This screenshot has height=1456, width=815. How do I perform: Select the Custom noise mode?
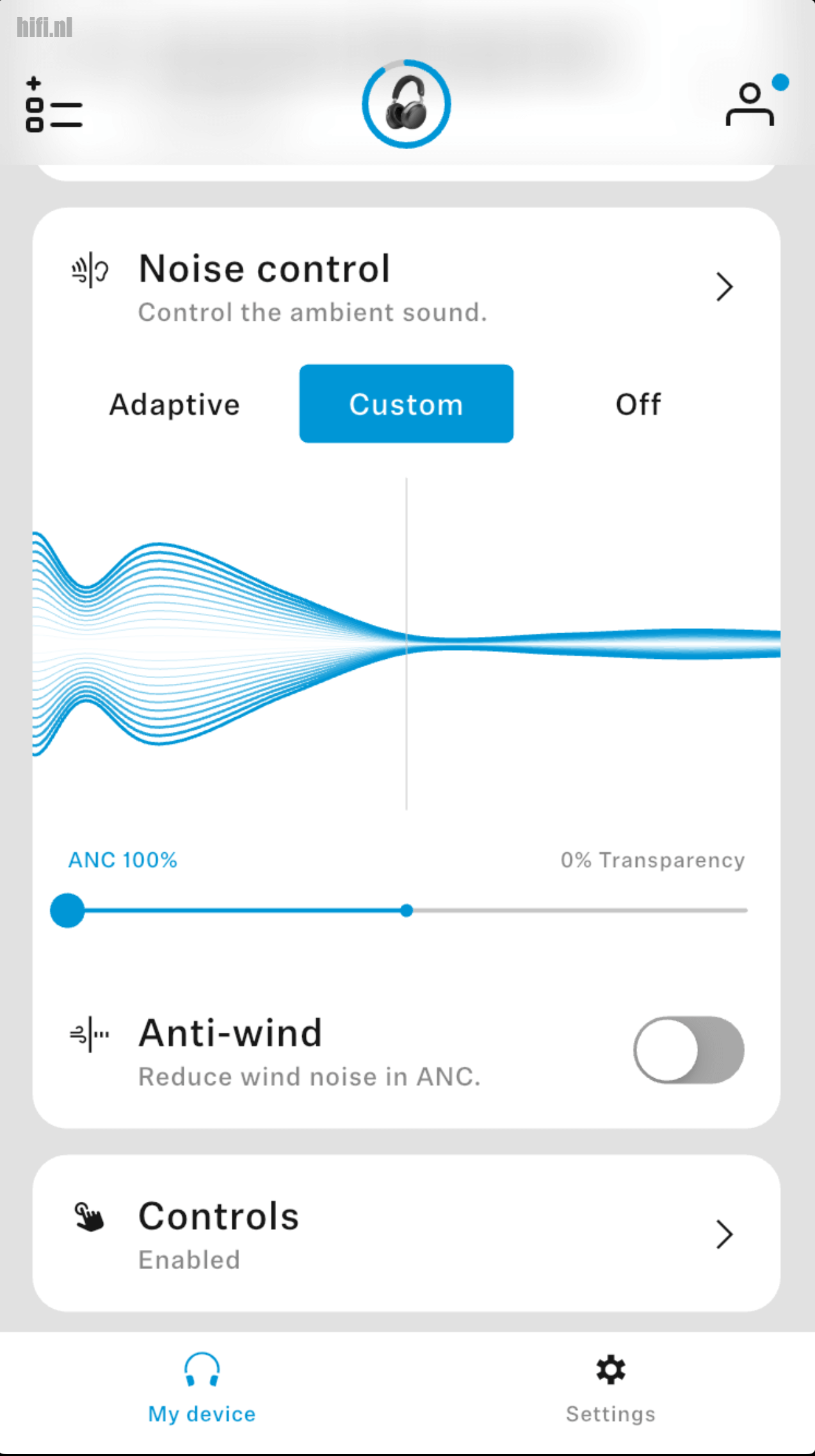pyautogui.click(x=407, y=405)
